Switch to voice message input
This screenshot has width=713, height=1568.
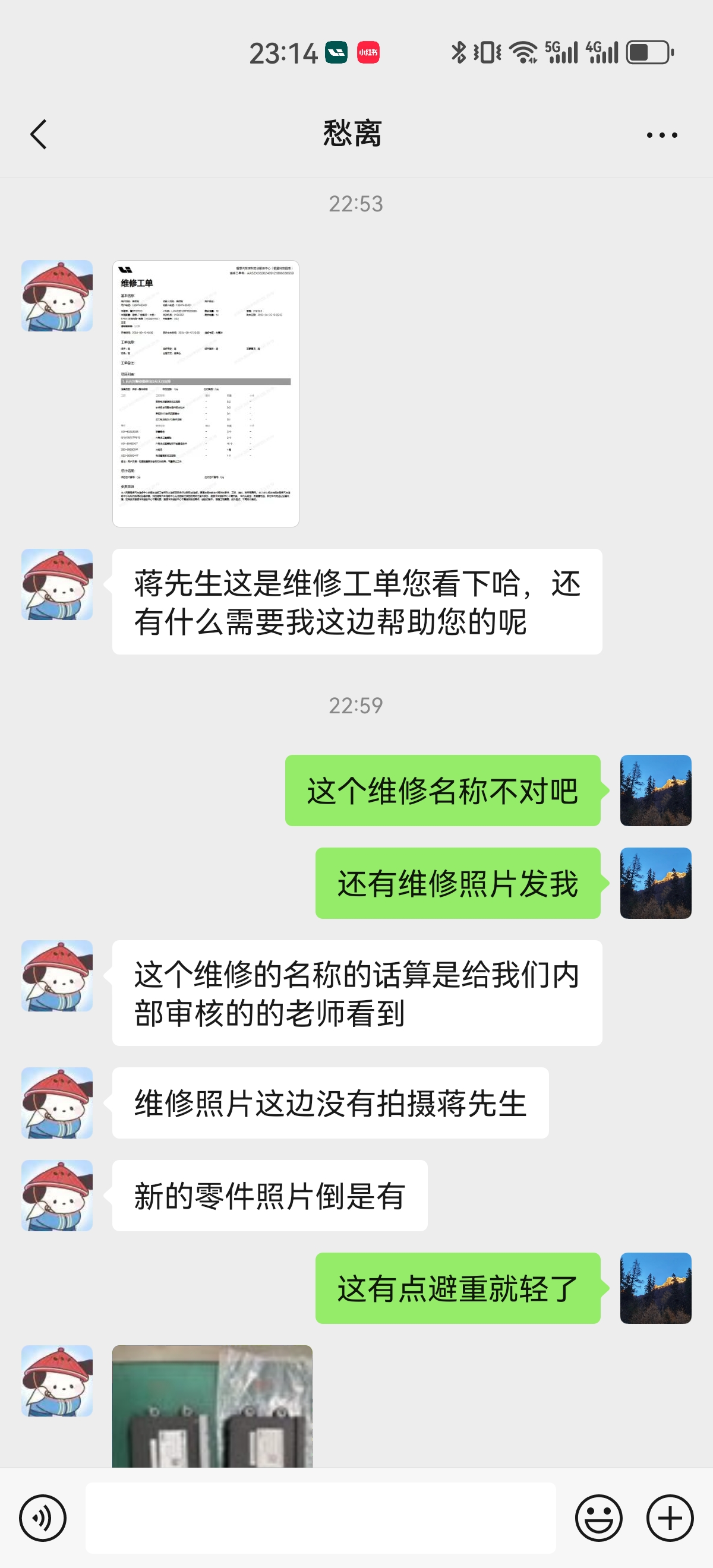(43, 1518)
